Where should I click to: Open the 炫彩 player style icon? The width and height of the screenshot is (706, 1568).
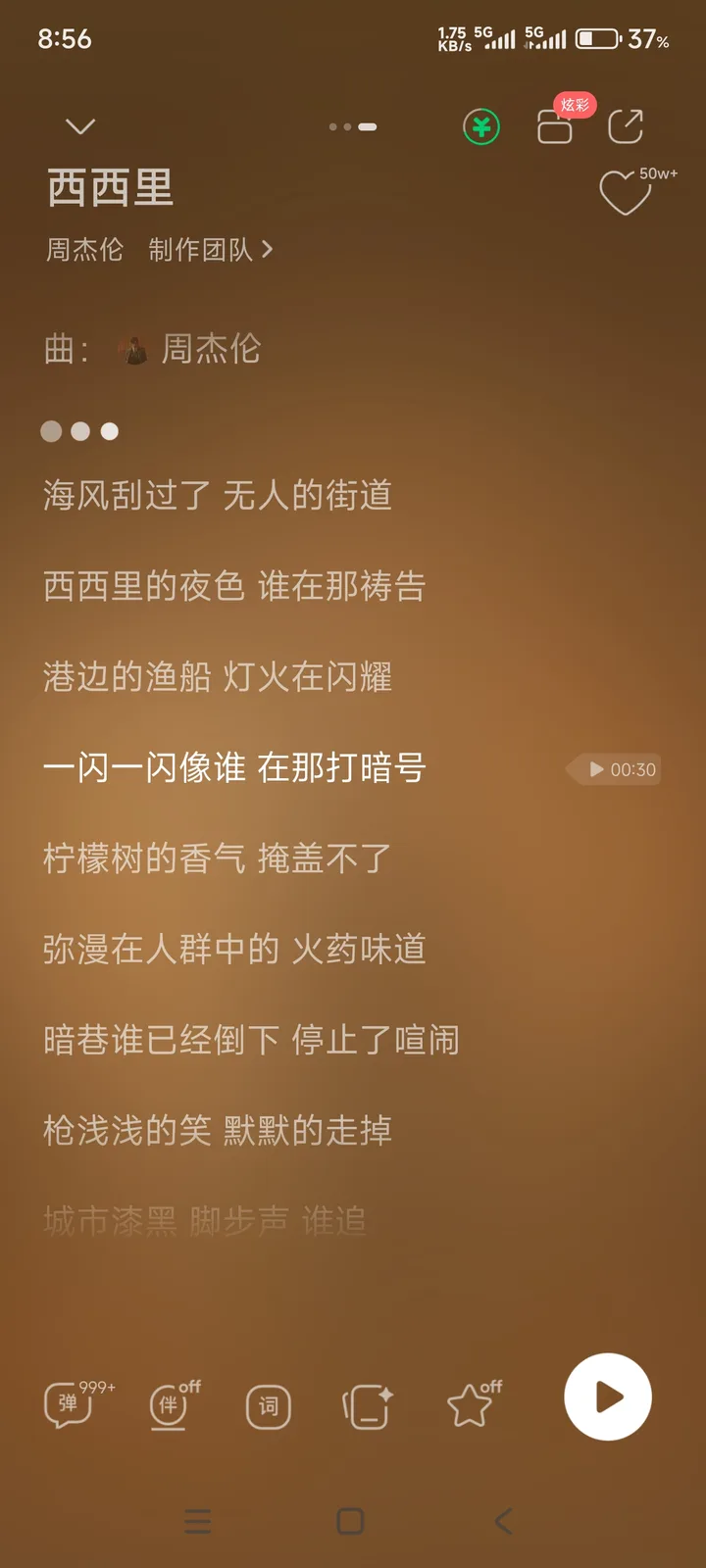[x=560, y=122]
